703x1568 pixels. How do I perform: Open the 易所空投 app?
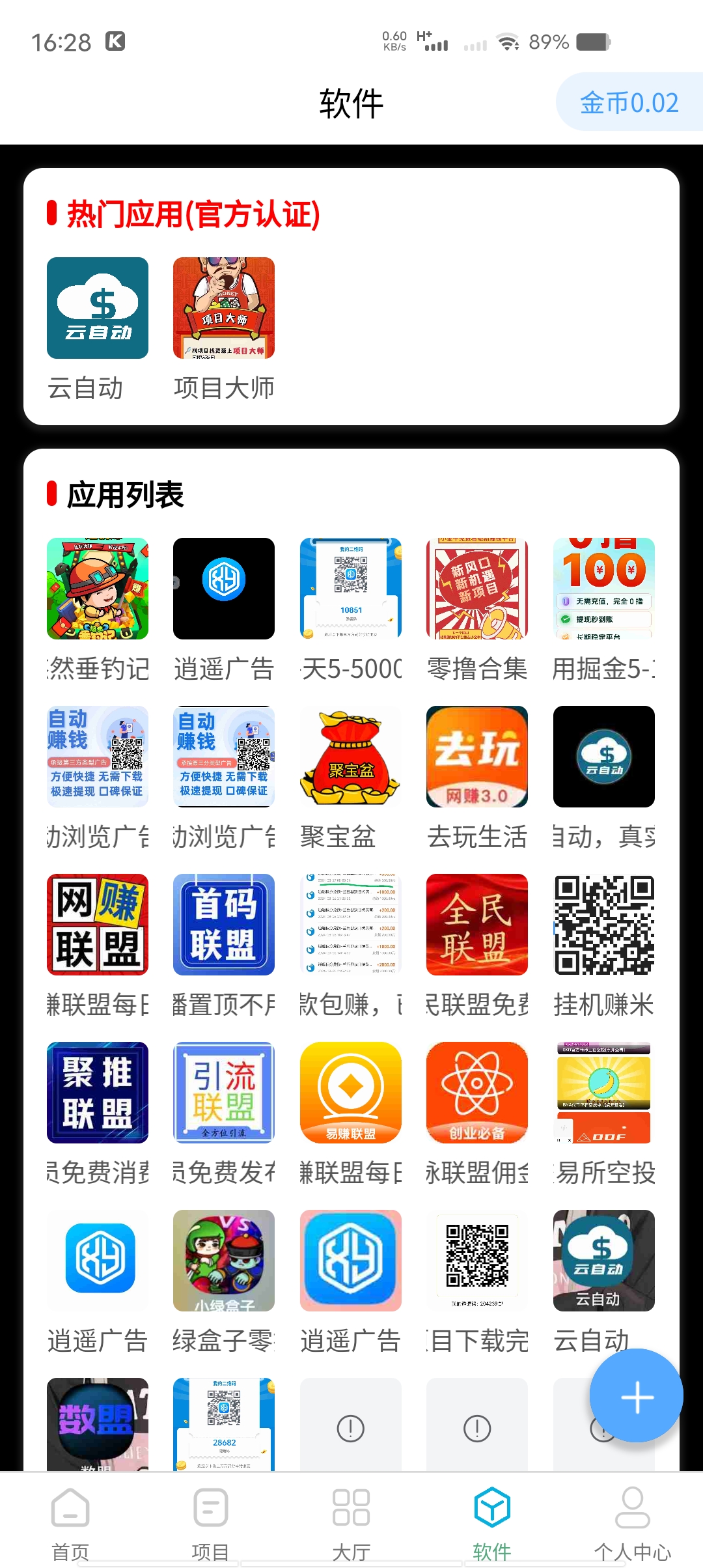point(604,1113)
